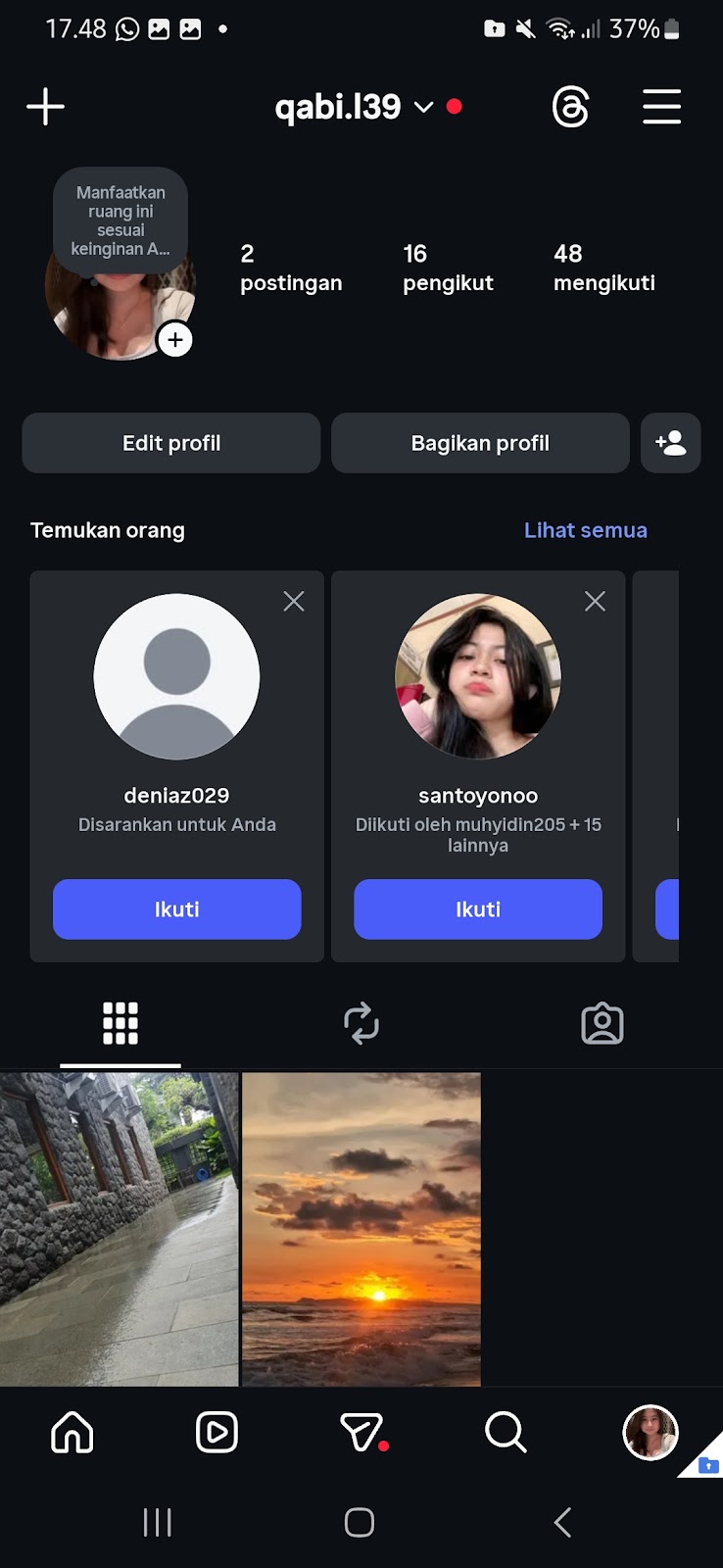Switch to the reposts tab

(x=361, y=1023)
